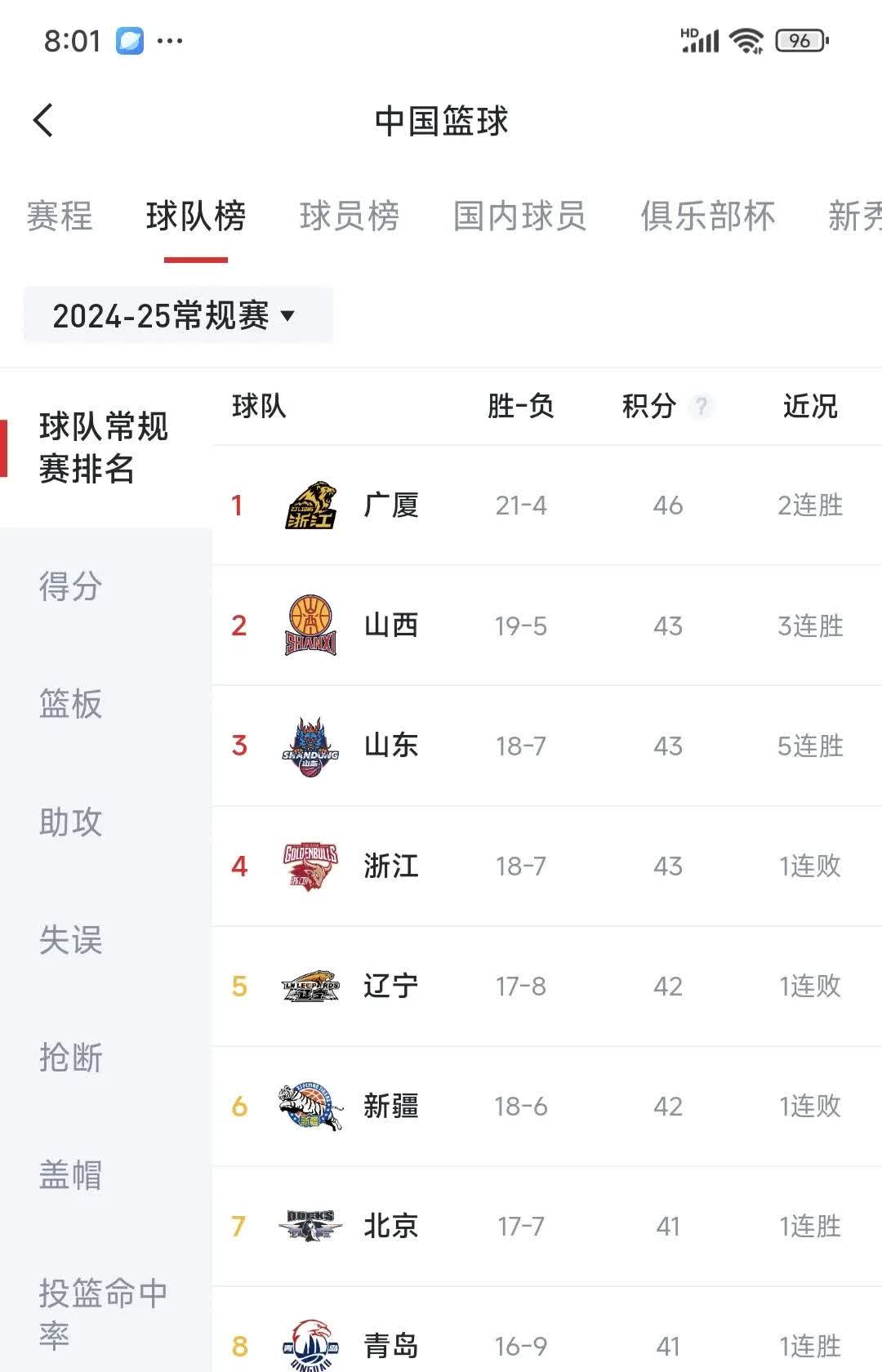Open the 2024-25常规赛 season dropdown
This screenshot has width=882, height=1372.
pyautogui.click(x=178, y=314)
